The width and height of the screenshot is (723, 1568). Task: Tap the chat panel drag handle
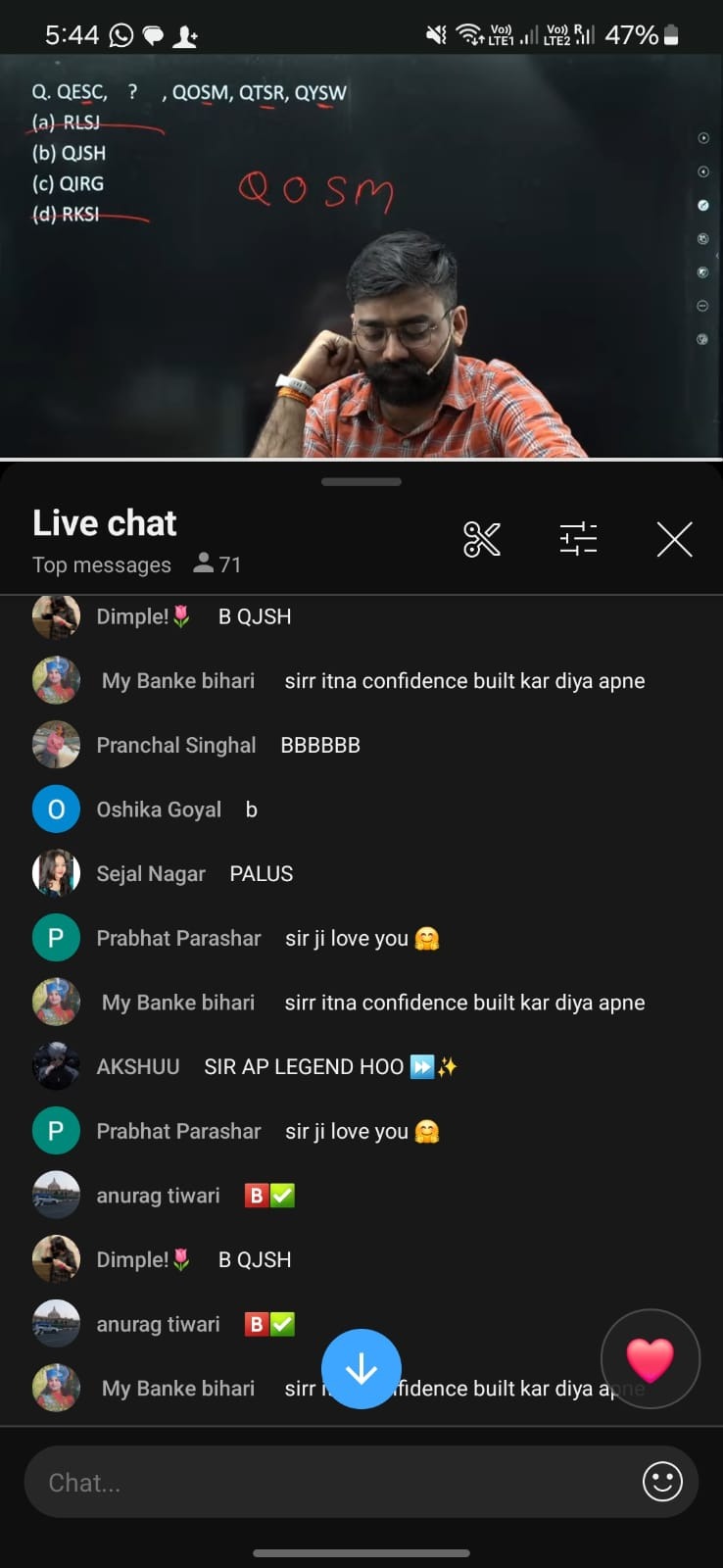click(x=361, y=482)
